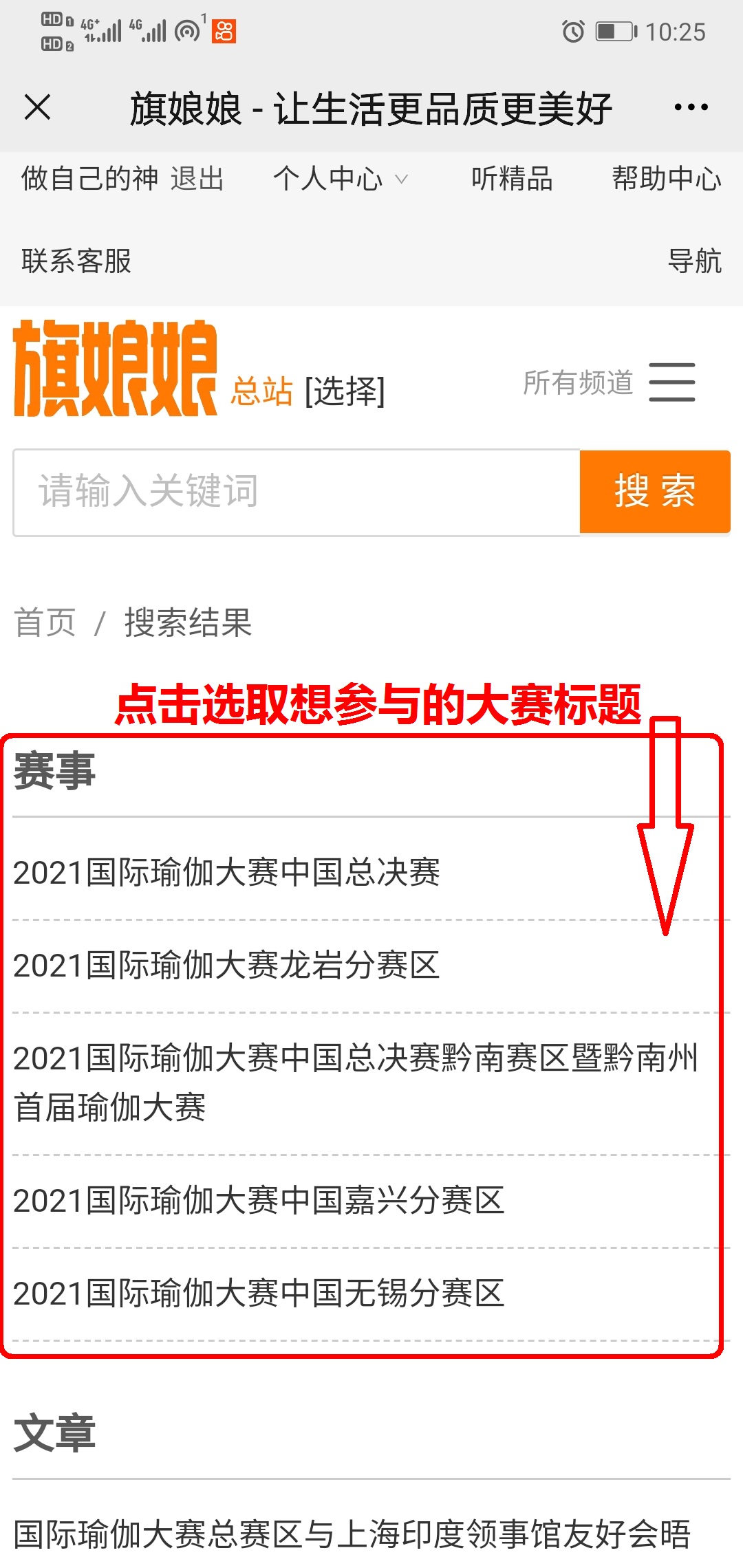Contact support via 联系客服
The height and width of the screenshot is (1568, 743).
pyautogui.click(x=76, y=261)
